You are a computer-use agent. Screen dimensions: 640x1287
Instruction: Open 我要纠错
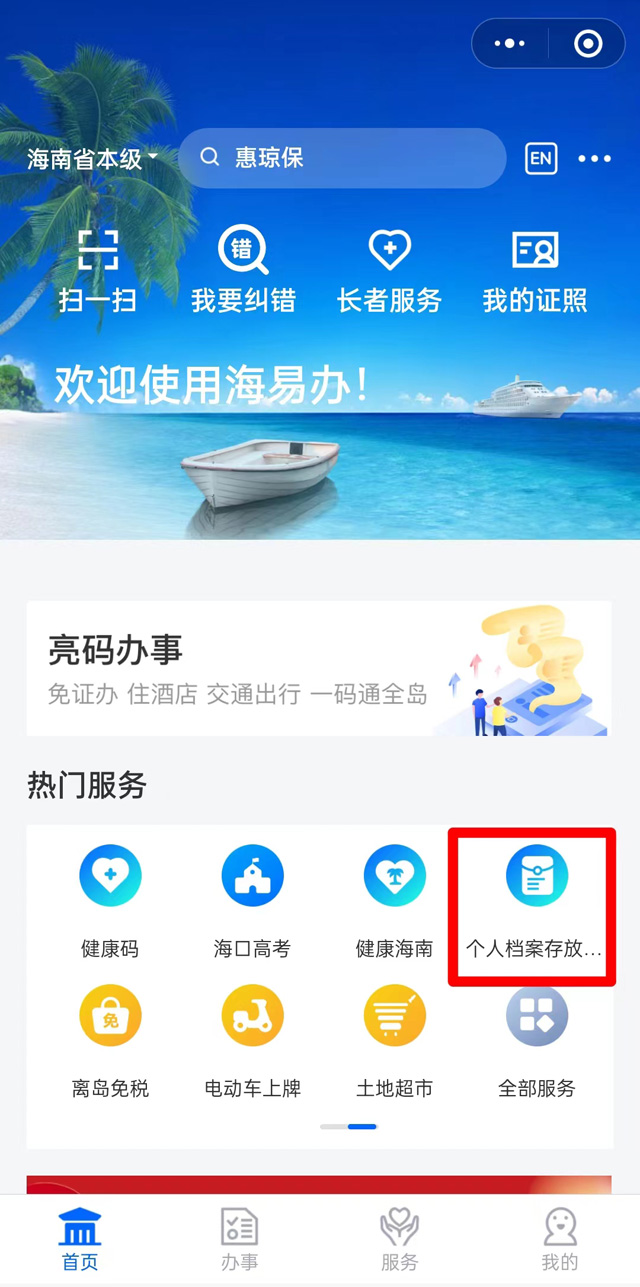243,271
